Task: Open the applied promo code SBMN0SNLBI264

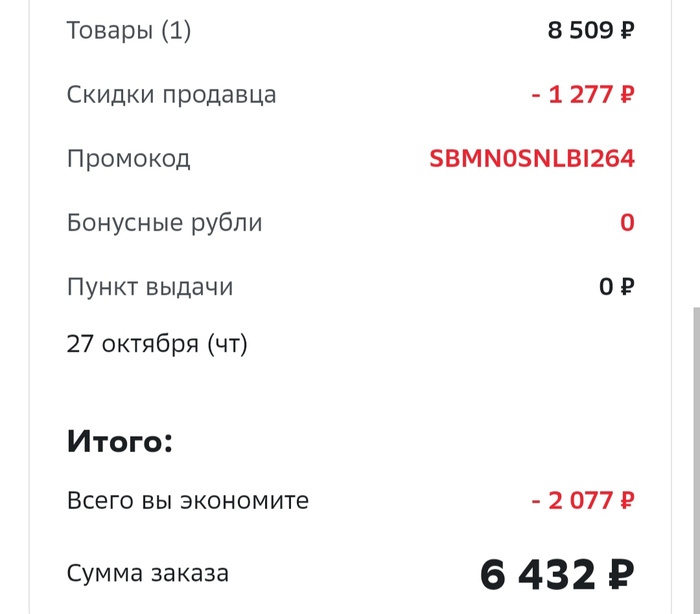Action: pos(531,158)
